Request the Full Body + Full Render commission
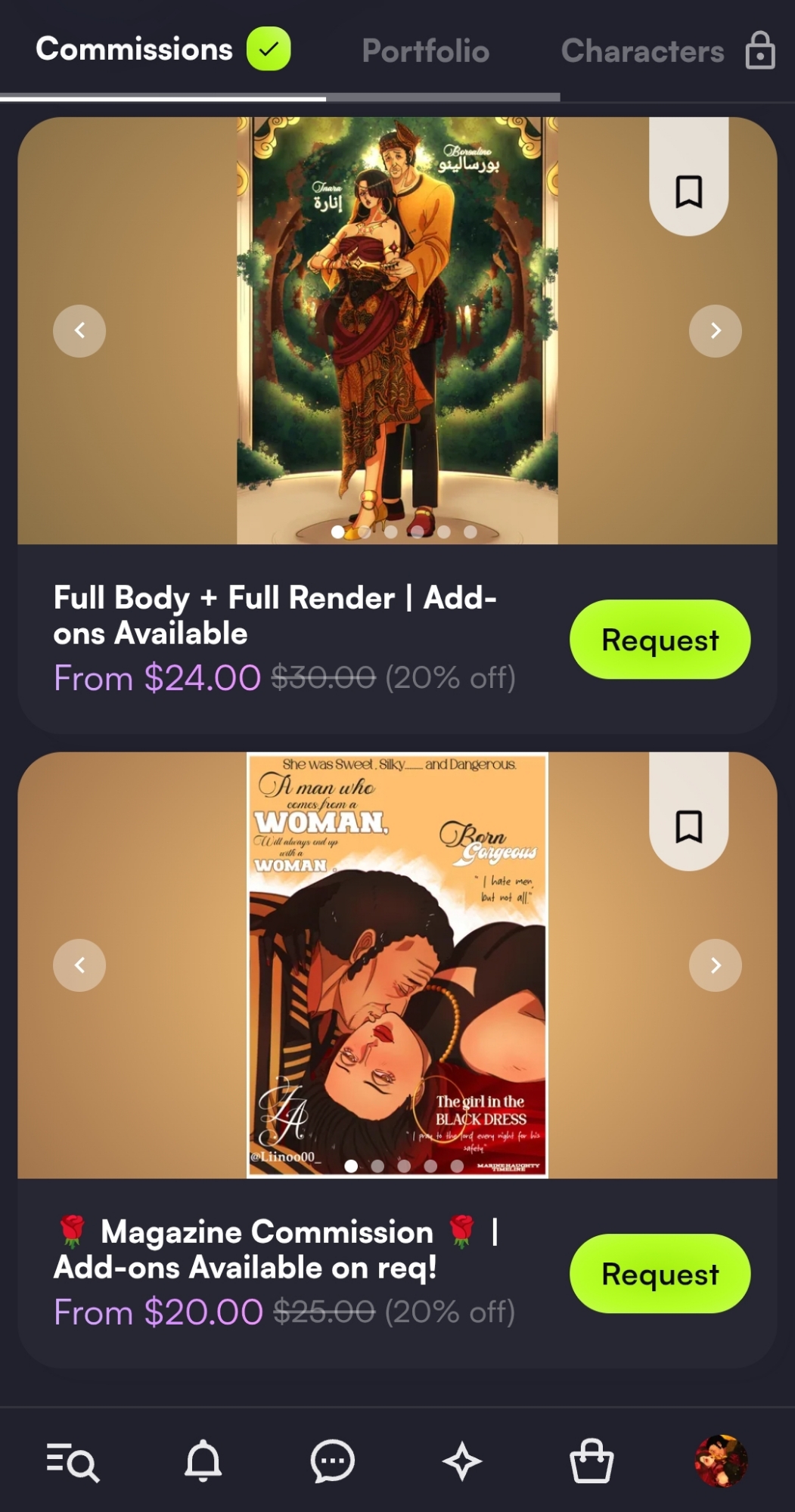This screenshot has width=795, height=1512. [x=660, y=640]
